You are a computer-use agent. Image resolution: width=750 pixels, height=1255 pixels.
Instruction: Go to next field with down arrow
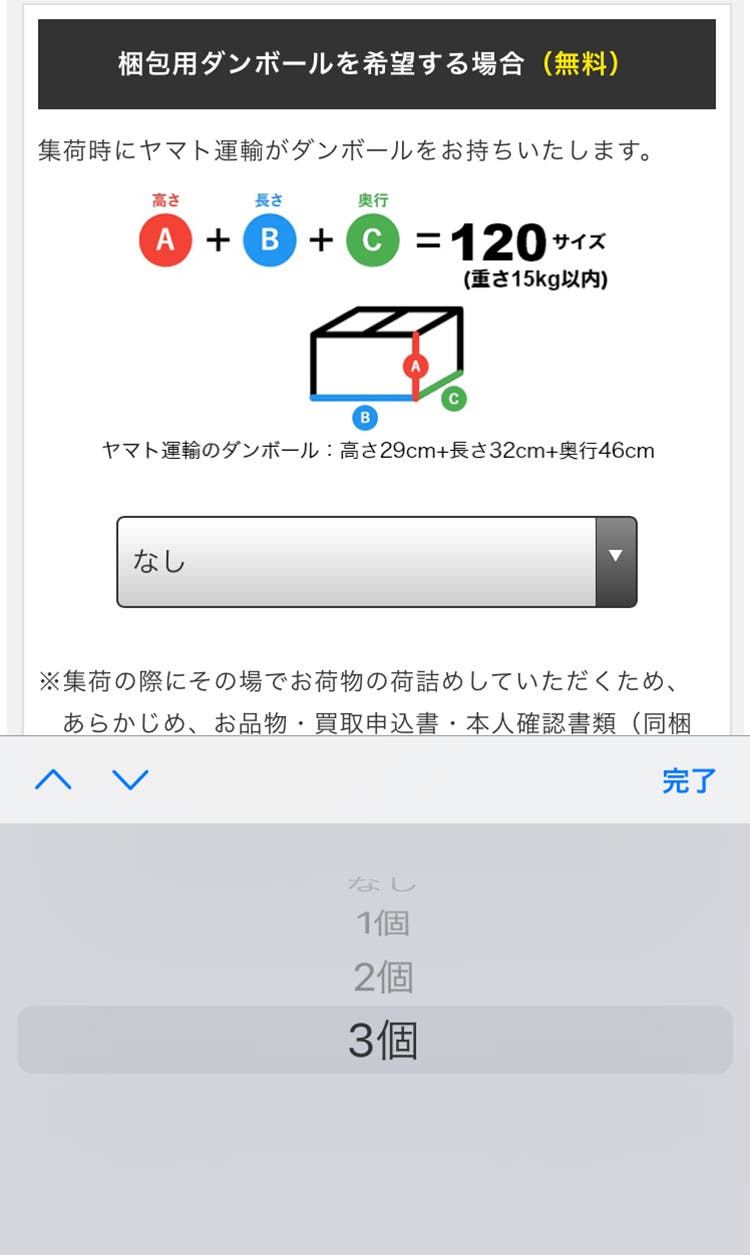coord(130,780)
